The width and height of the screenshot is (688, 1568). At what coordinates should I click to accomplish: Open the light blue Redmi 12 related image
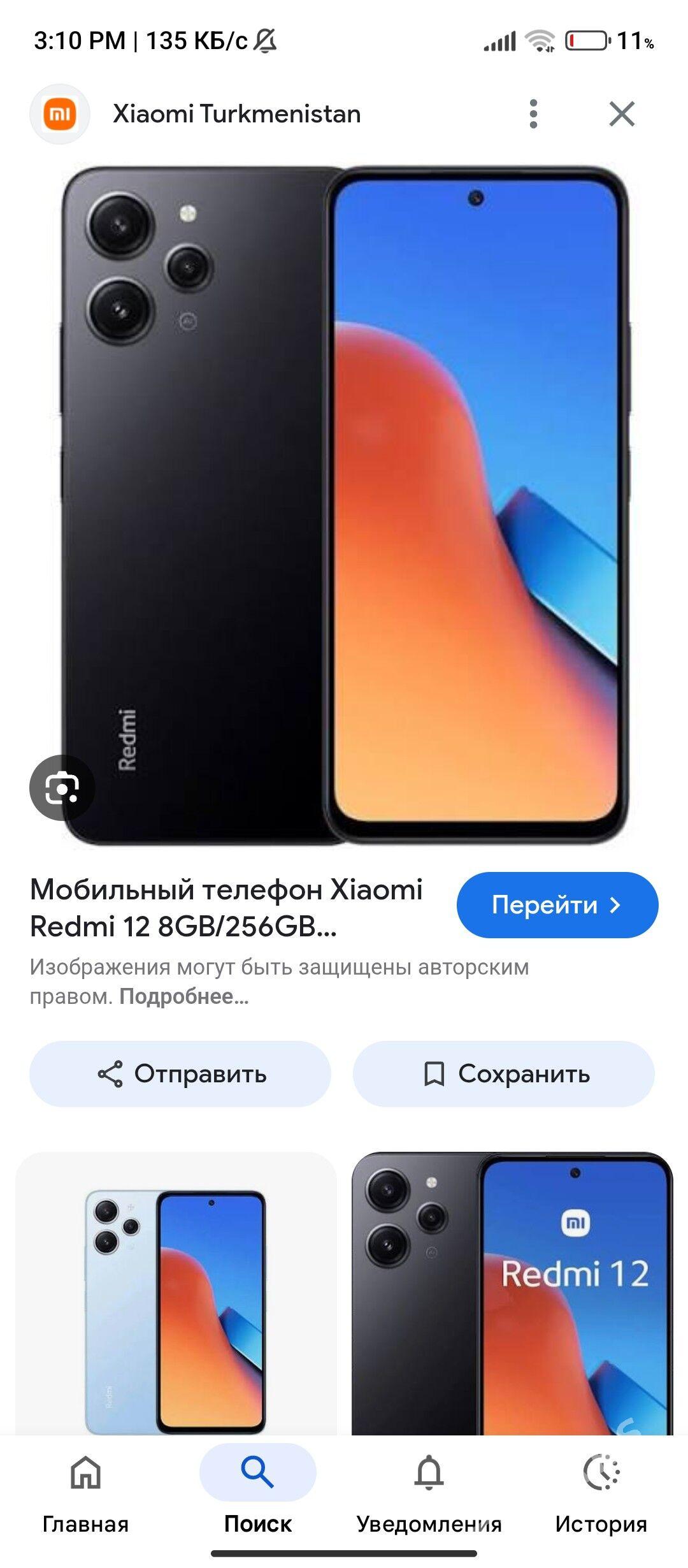176,1294
